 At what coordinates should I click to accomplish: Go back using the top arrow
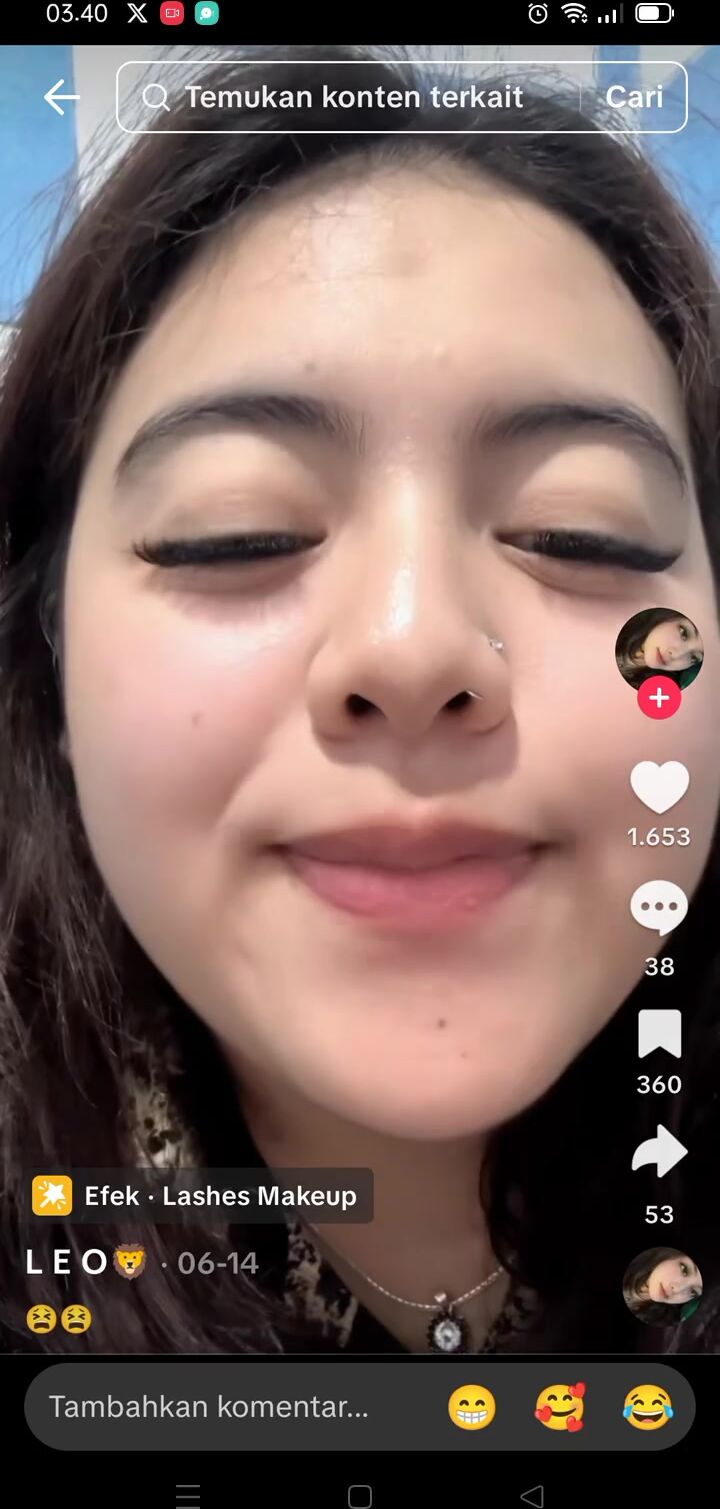[x=61, y=97]
